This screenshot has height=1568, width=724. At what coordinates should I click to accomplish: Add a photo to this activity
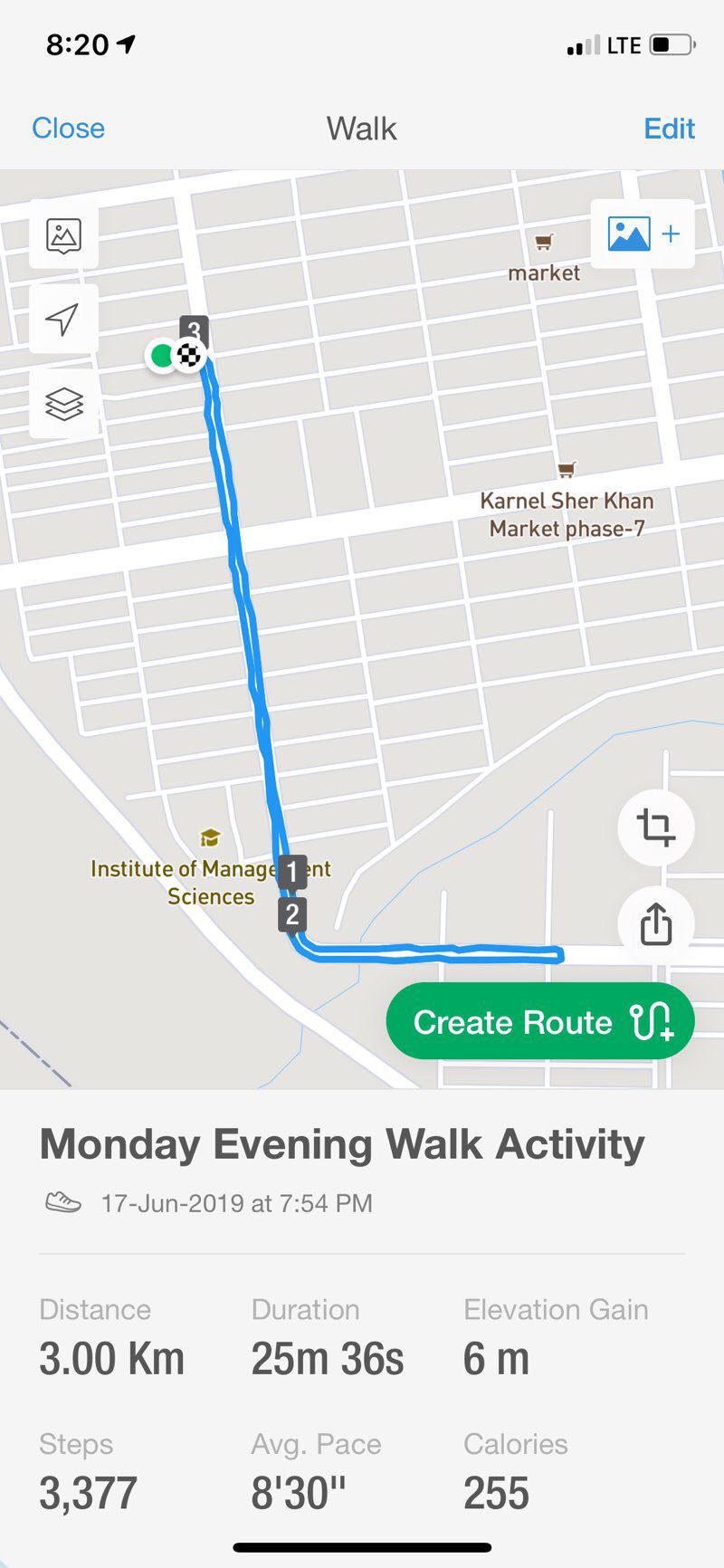coord(643,234)
